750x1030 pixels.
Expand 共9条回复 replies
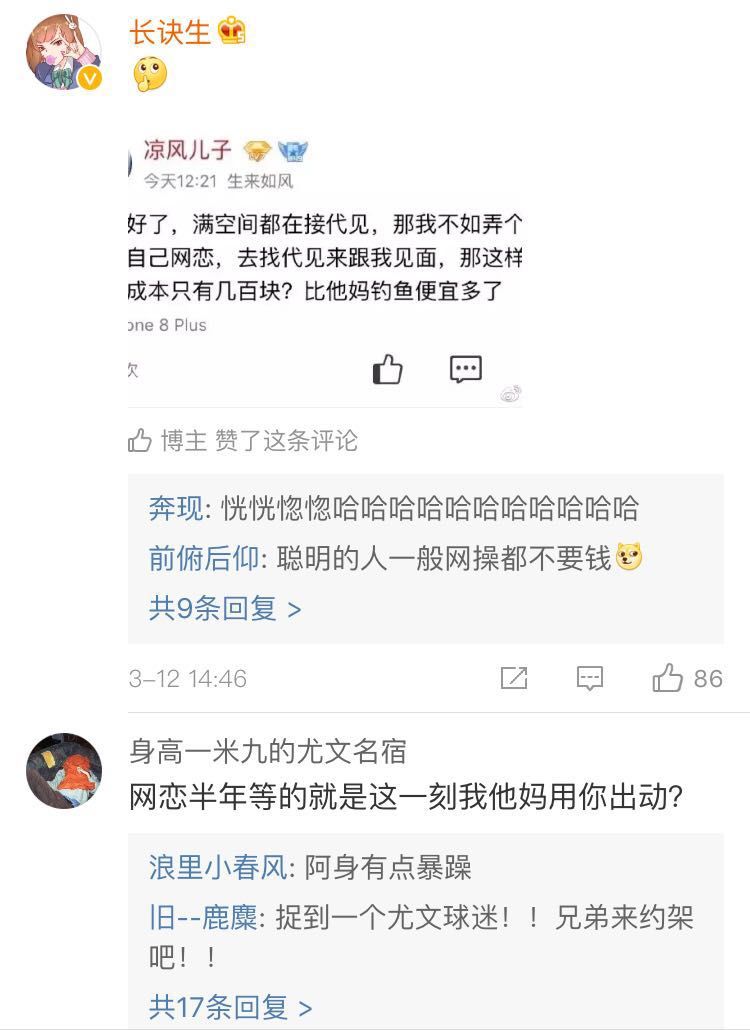tap(225, 608)
